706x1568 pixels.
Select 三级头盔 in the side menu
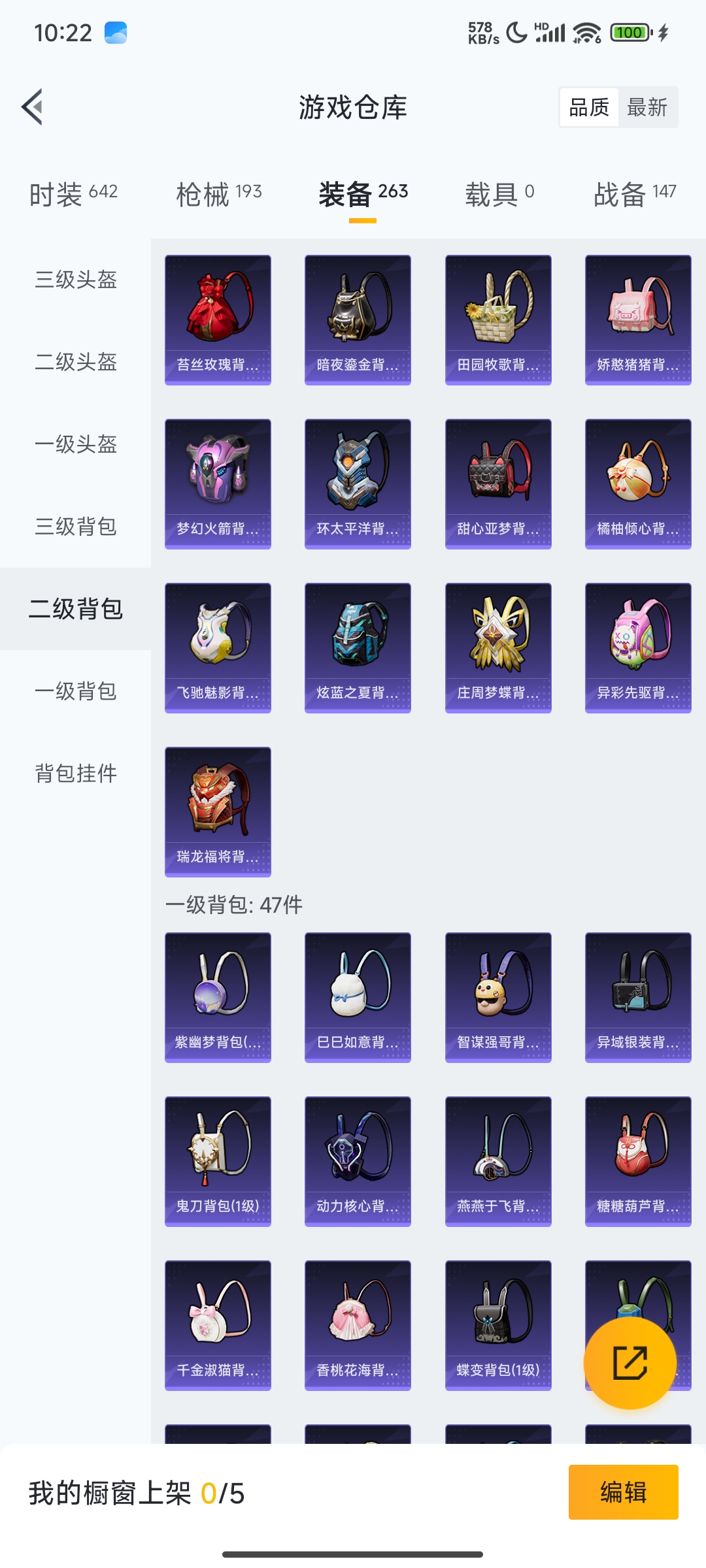(x=76, y=280)
